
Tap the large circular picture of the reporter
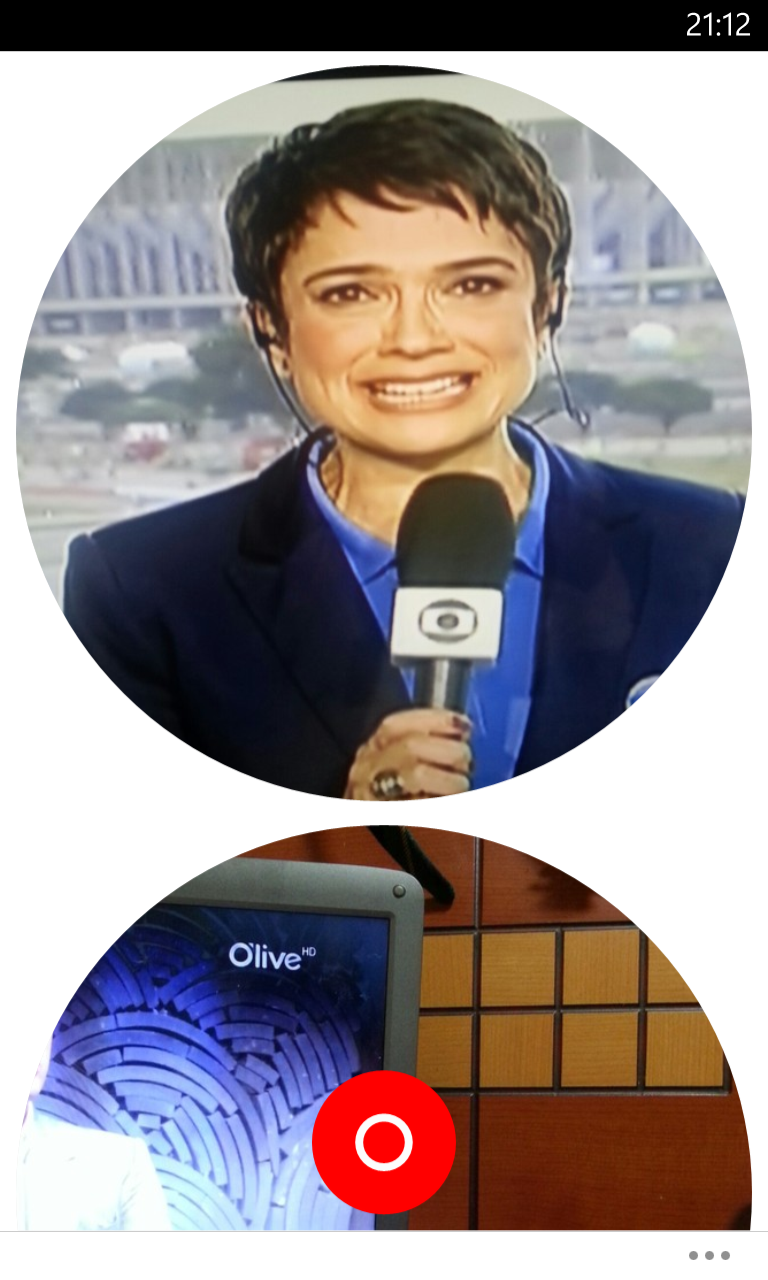(384, 433)
